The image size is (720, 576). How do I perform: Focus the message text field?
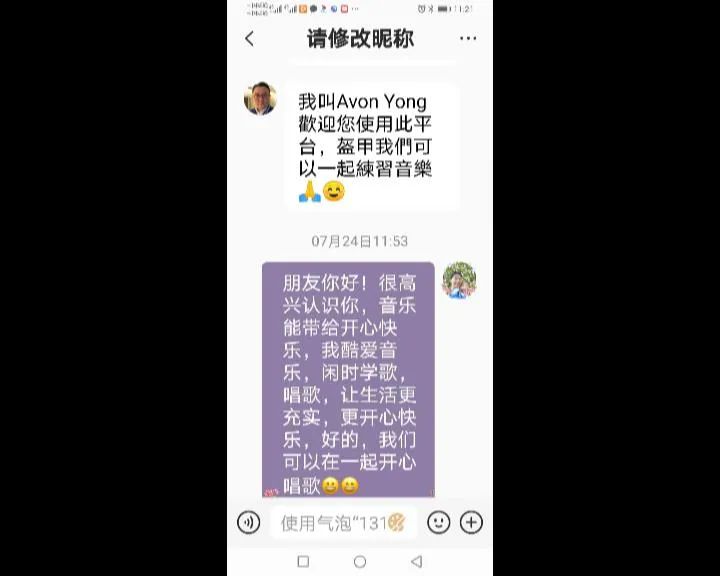click(340, 522)
